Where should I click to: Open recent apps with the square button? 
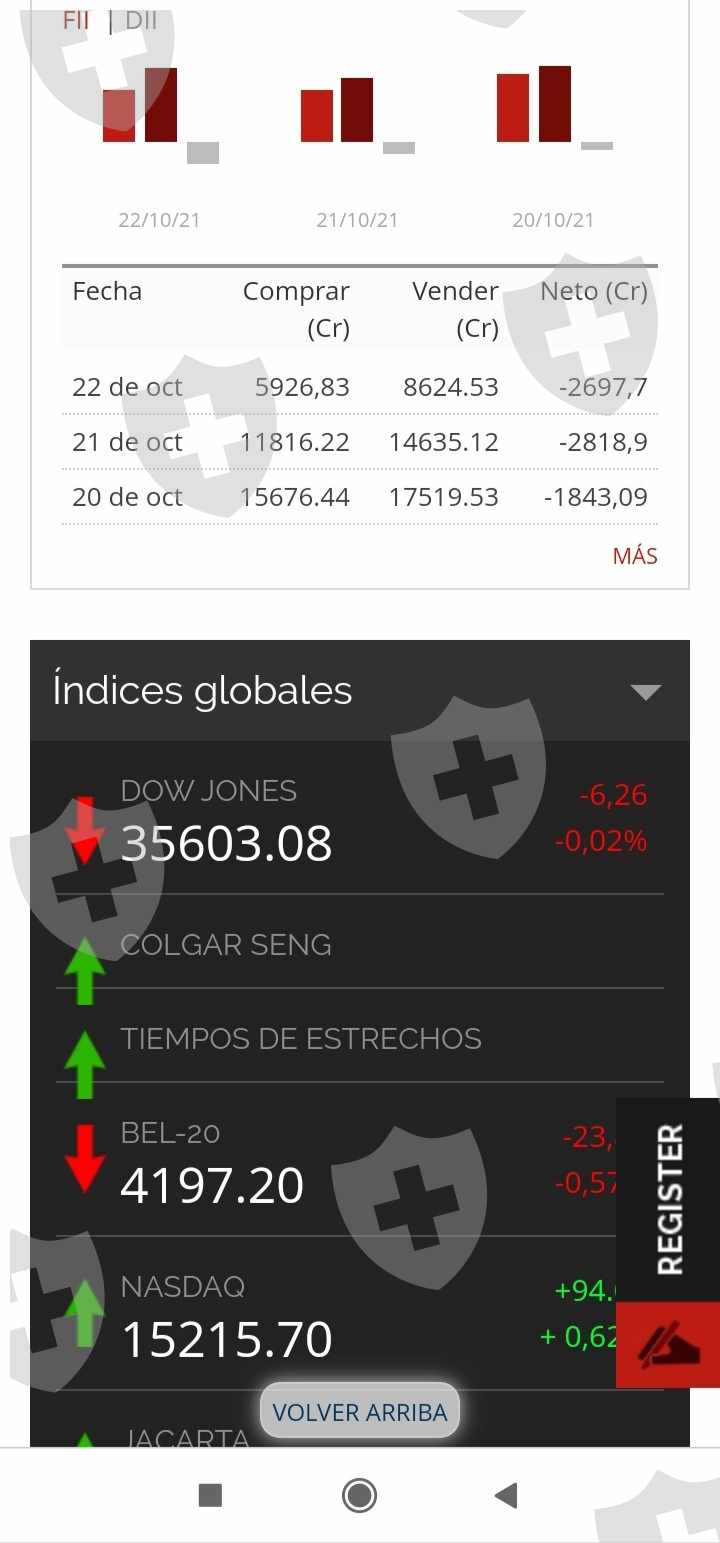tap(210, 1496)
